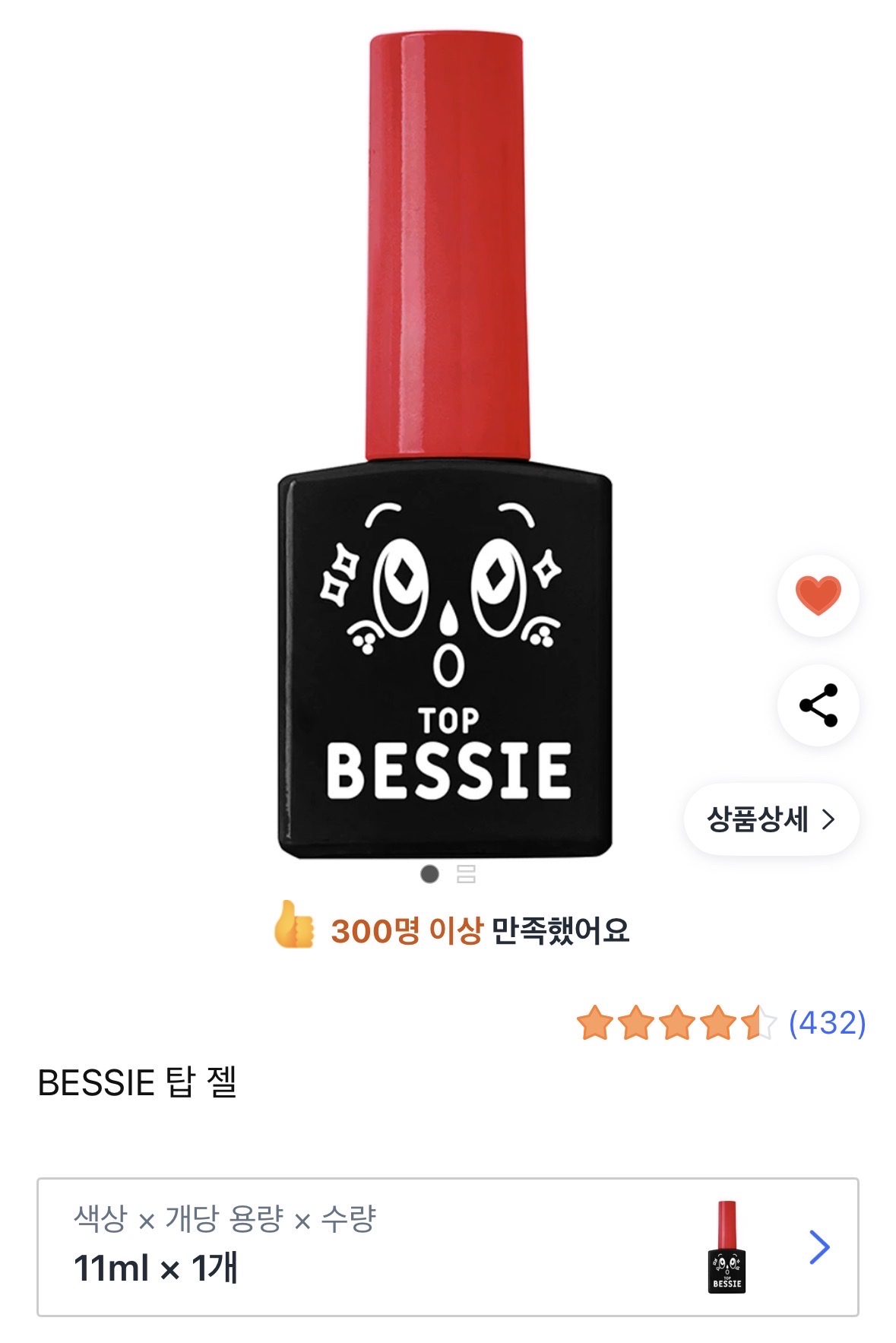Tap the heart icon to unfavorite product

click(818, 595)
